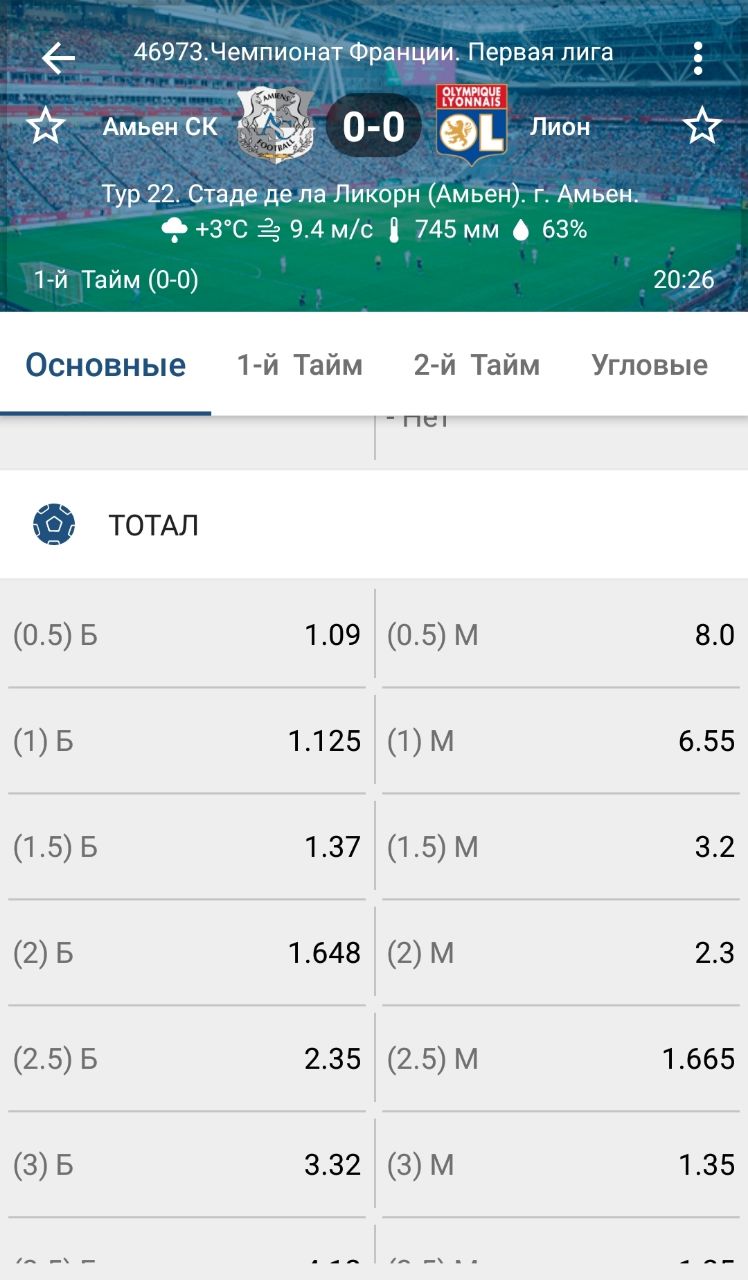Select total (2.5) М odds 1.665
This screenshot has height=1280, width=748.
[x=561, y=1059]
